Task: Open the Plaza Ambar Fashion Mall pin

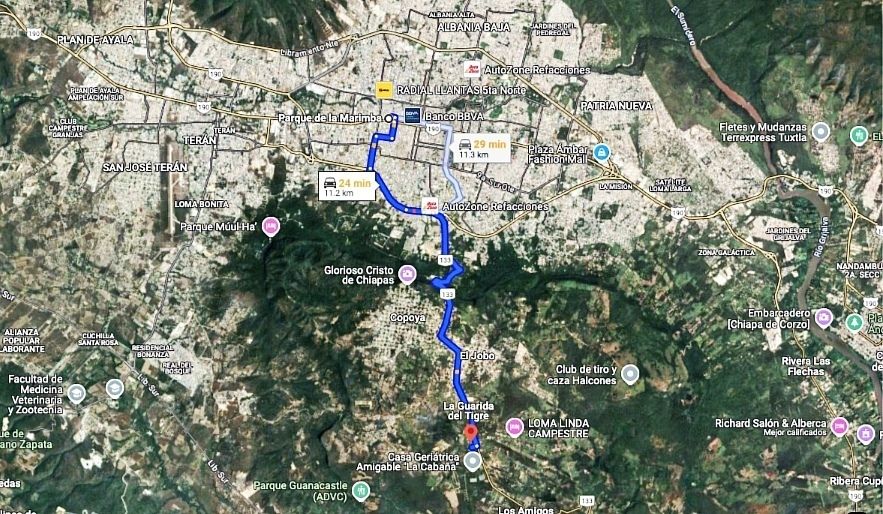Action: coord(602,152)
